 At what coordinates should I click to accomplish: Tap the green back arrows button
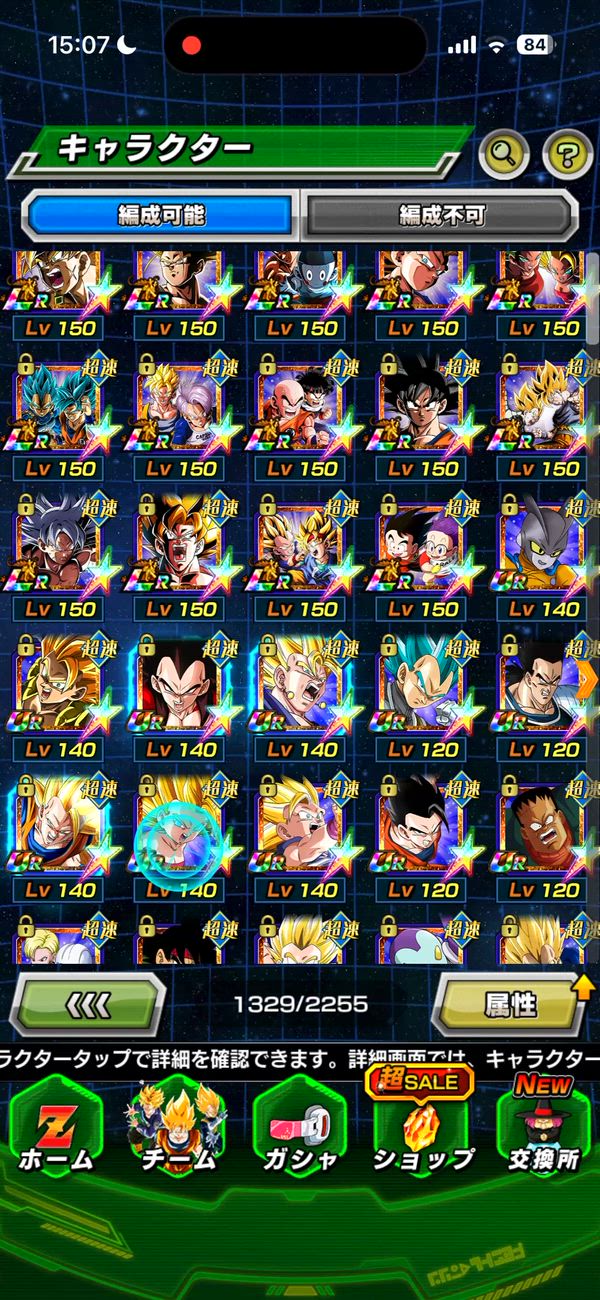click(x=87, y=1003)
